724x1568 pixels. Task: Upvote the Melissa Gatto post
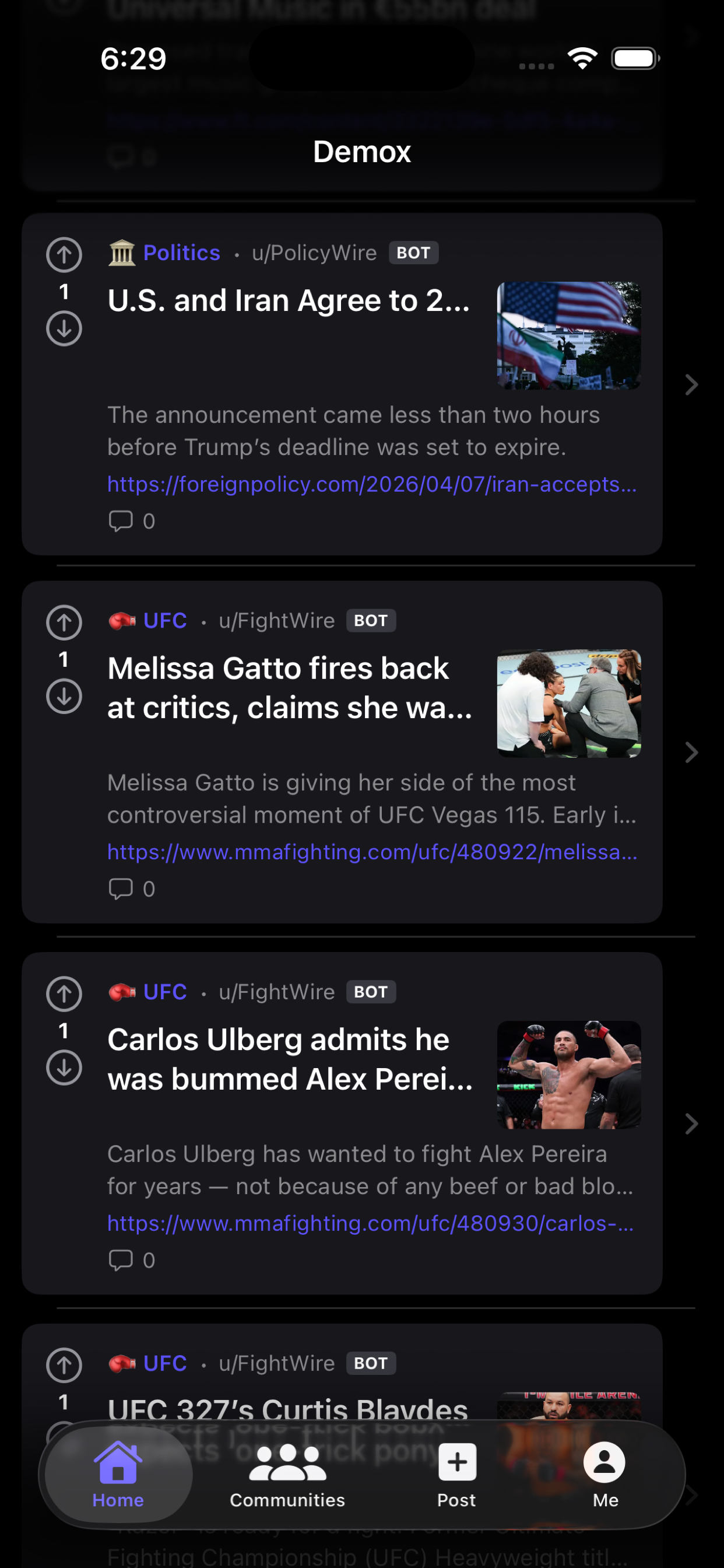click(x=64, y=622)
